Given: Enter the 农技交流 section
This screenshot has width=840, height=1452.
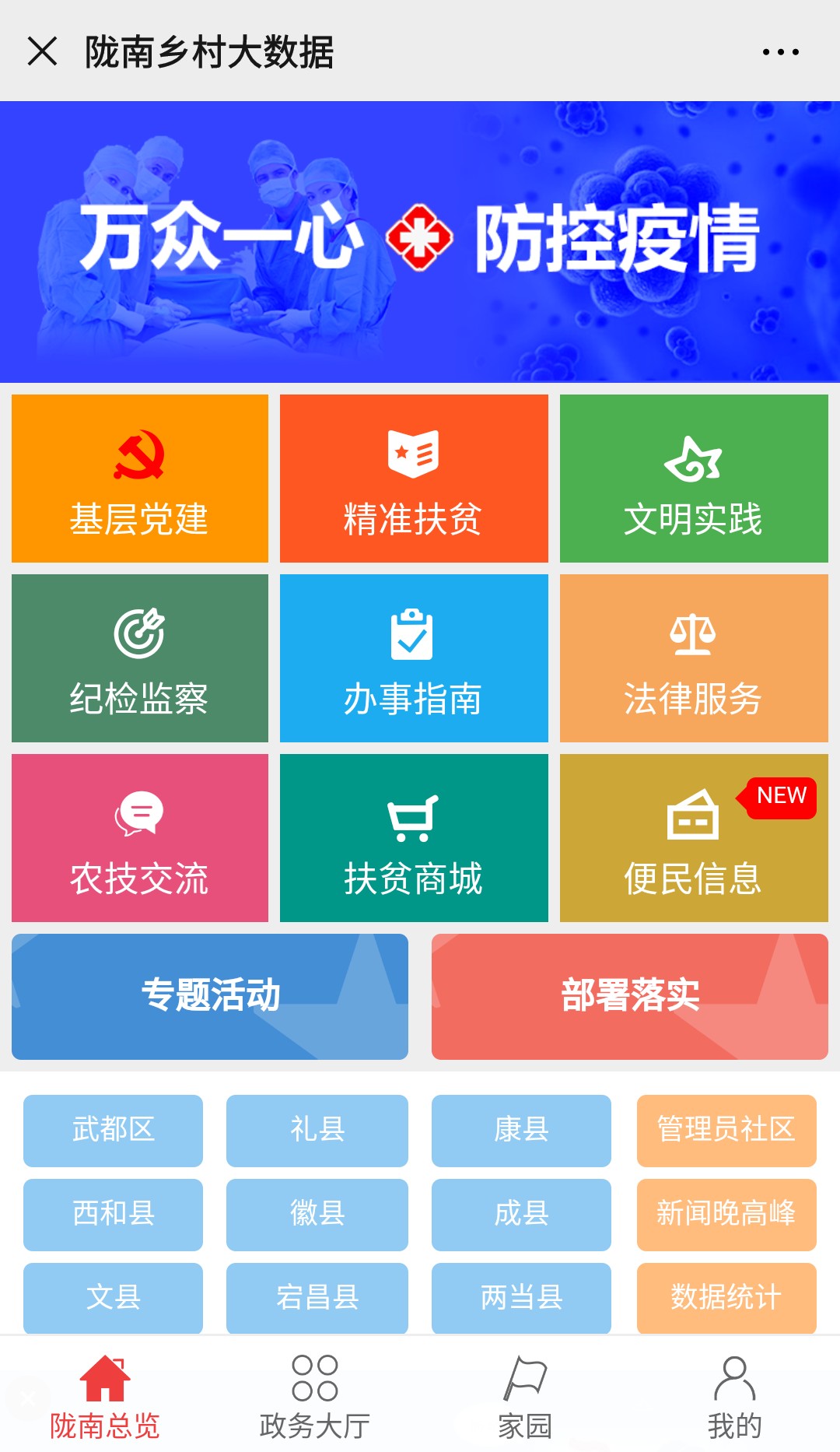Looking at the screenshot, I should [140, 838].
